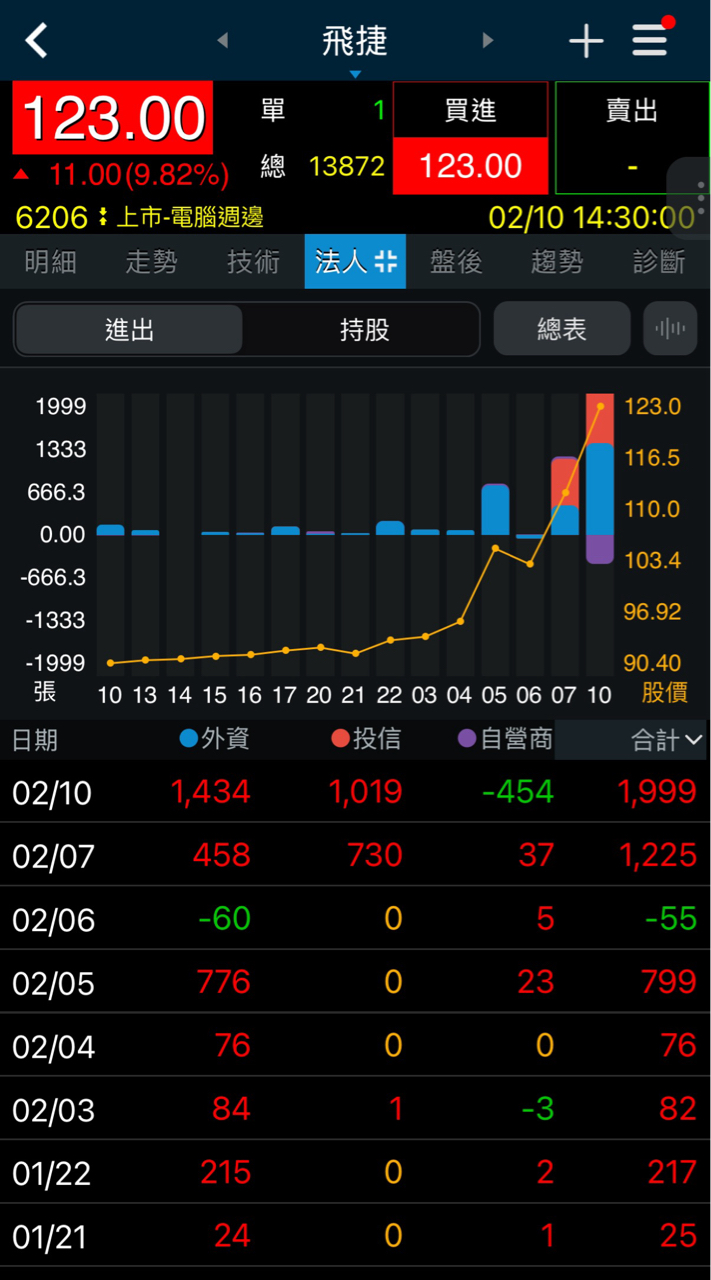Switch to the 走勢 tab

(152, 262)
